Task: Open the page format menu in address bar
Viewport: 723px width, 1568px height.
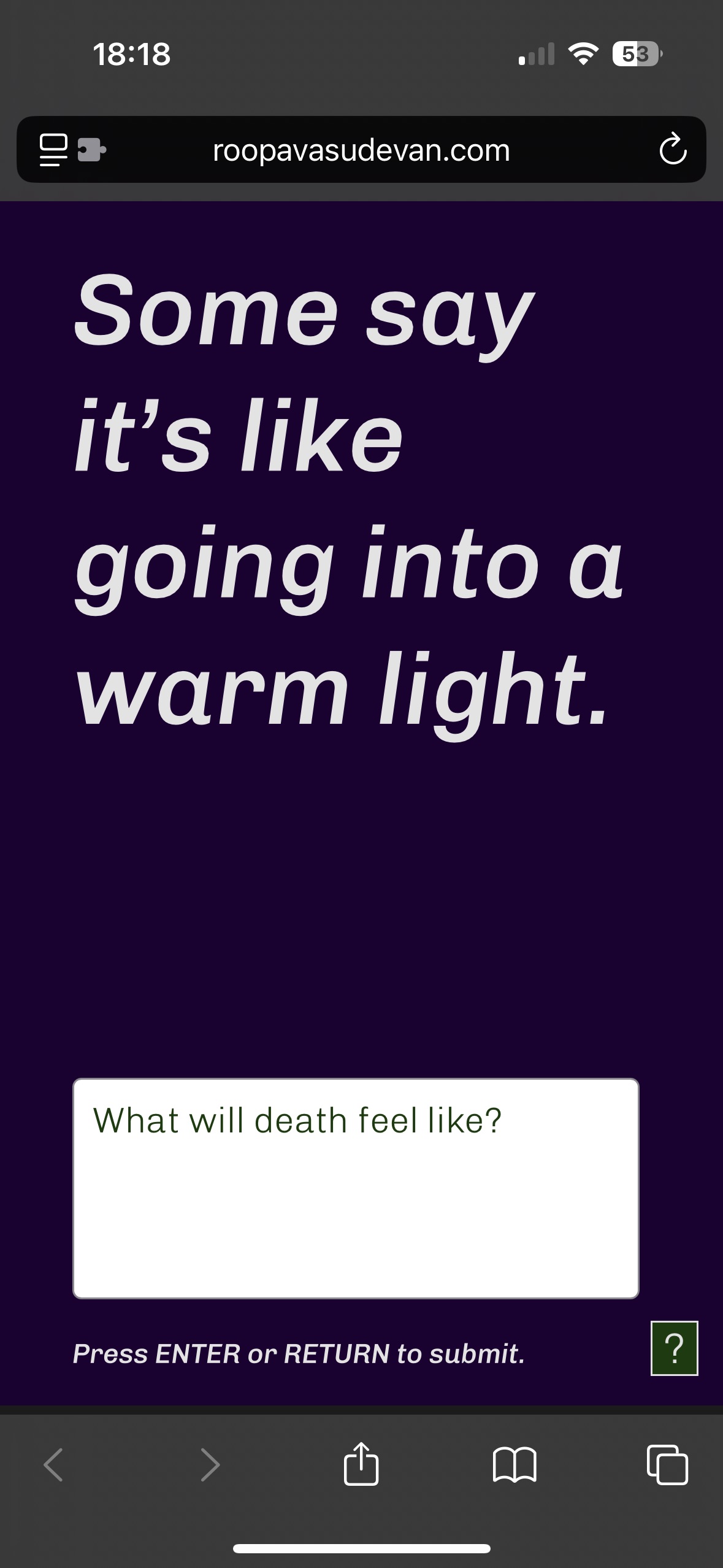Action: click(53, 149)
